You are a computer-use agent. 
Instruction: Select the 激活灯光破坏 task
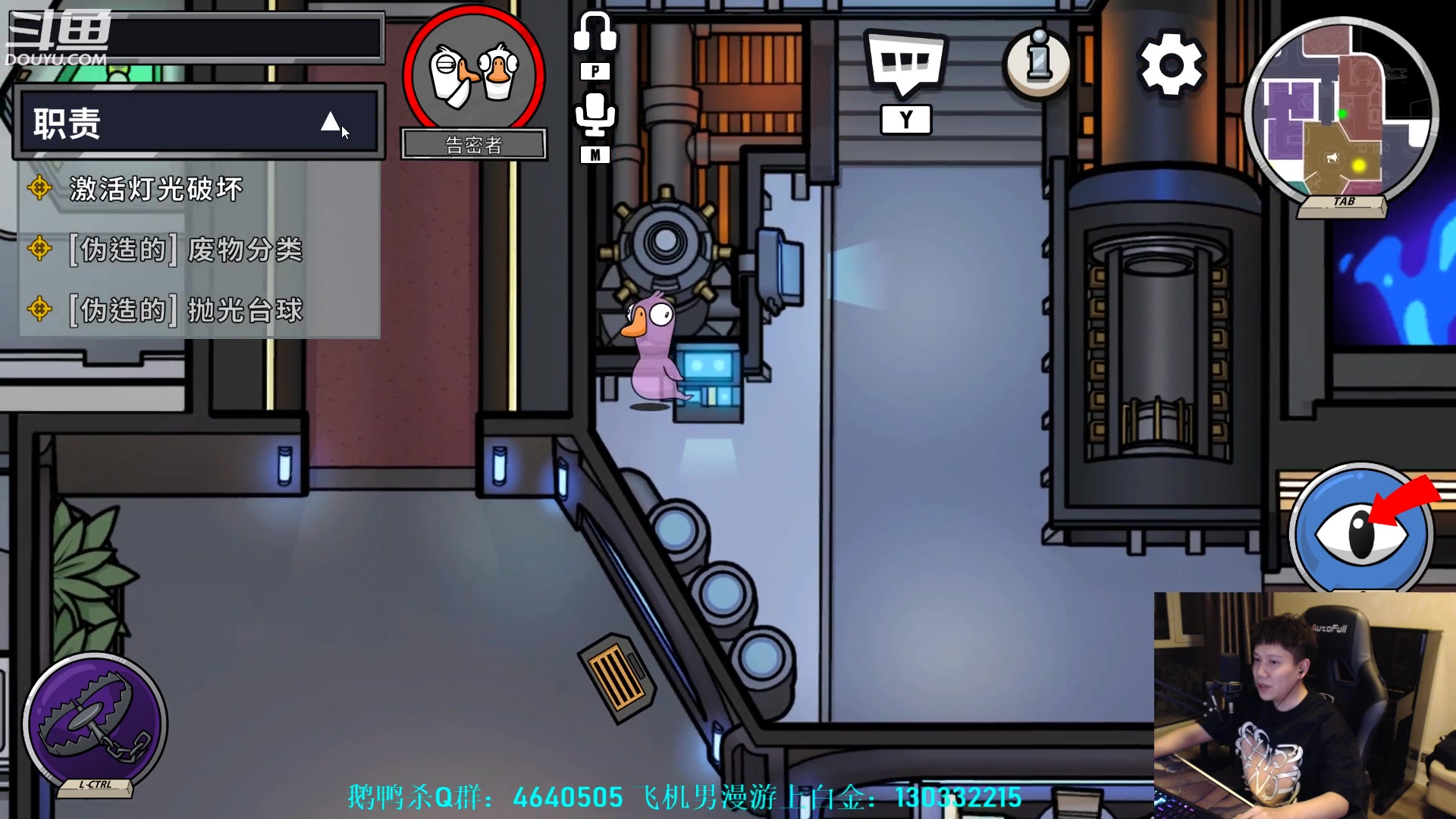tap(155, 189)
